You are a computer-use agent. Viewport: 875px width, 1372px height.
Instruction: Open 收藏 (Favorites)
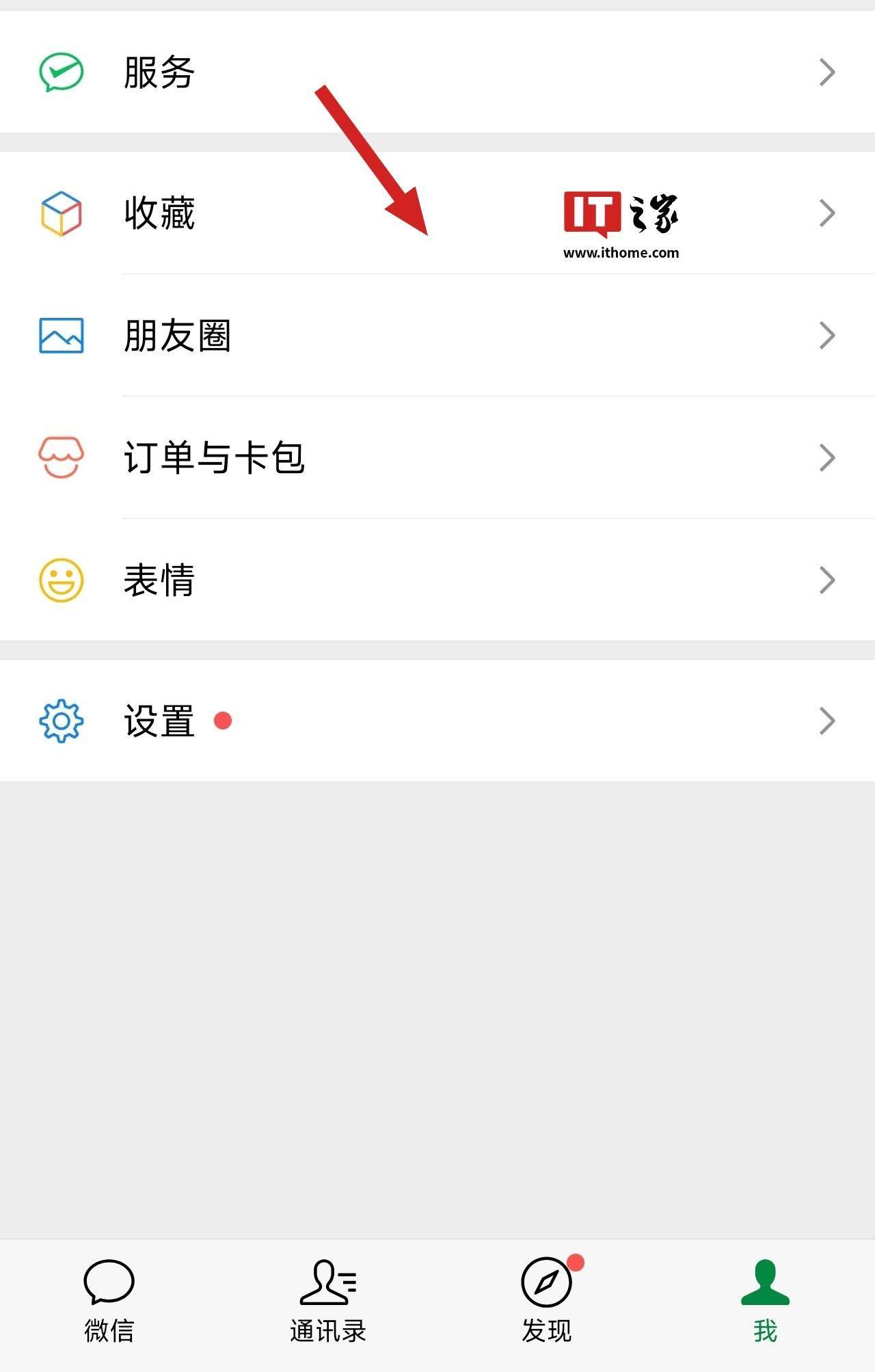click(159, 213)
